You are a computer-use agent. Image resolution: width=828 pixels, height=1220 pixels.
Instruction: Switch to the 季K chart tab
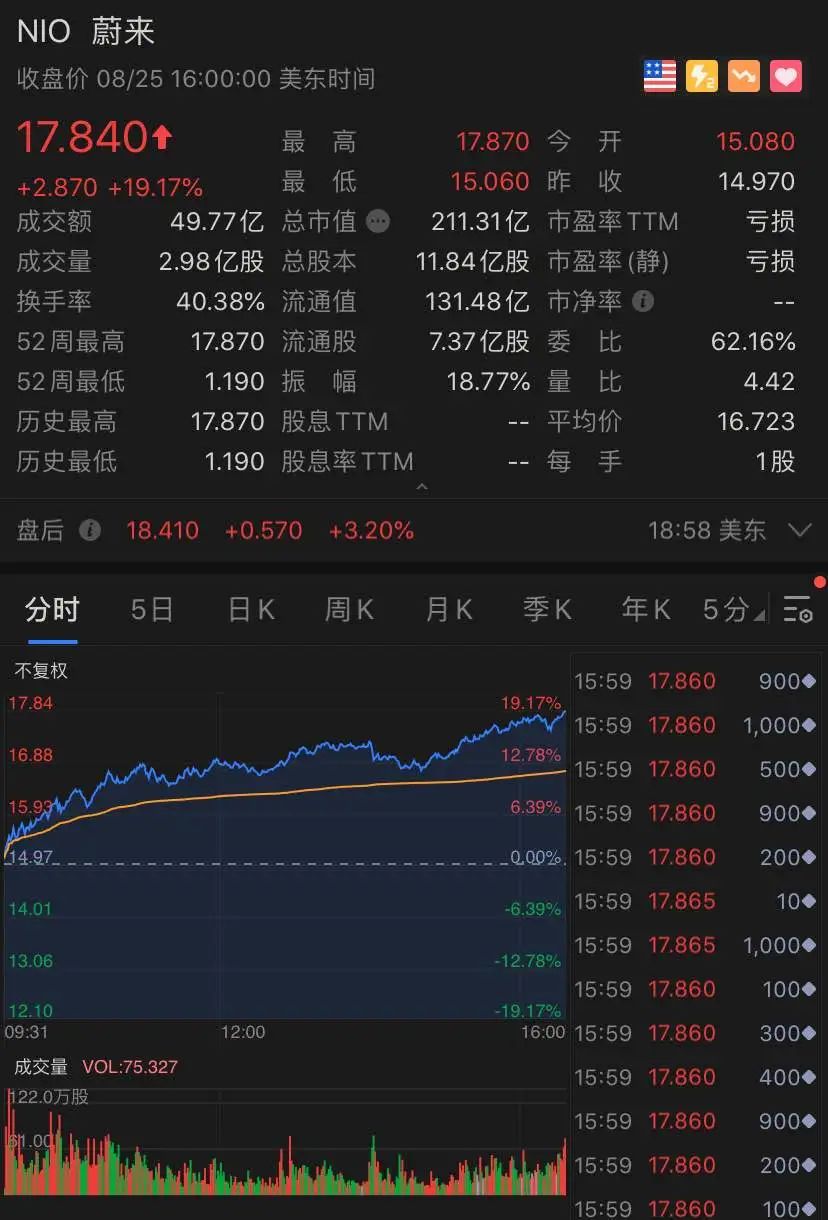pyautogui.click(x=547, y=609)
